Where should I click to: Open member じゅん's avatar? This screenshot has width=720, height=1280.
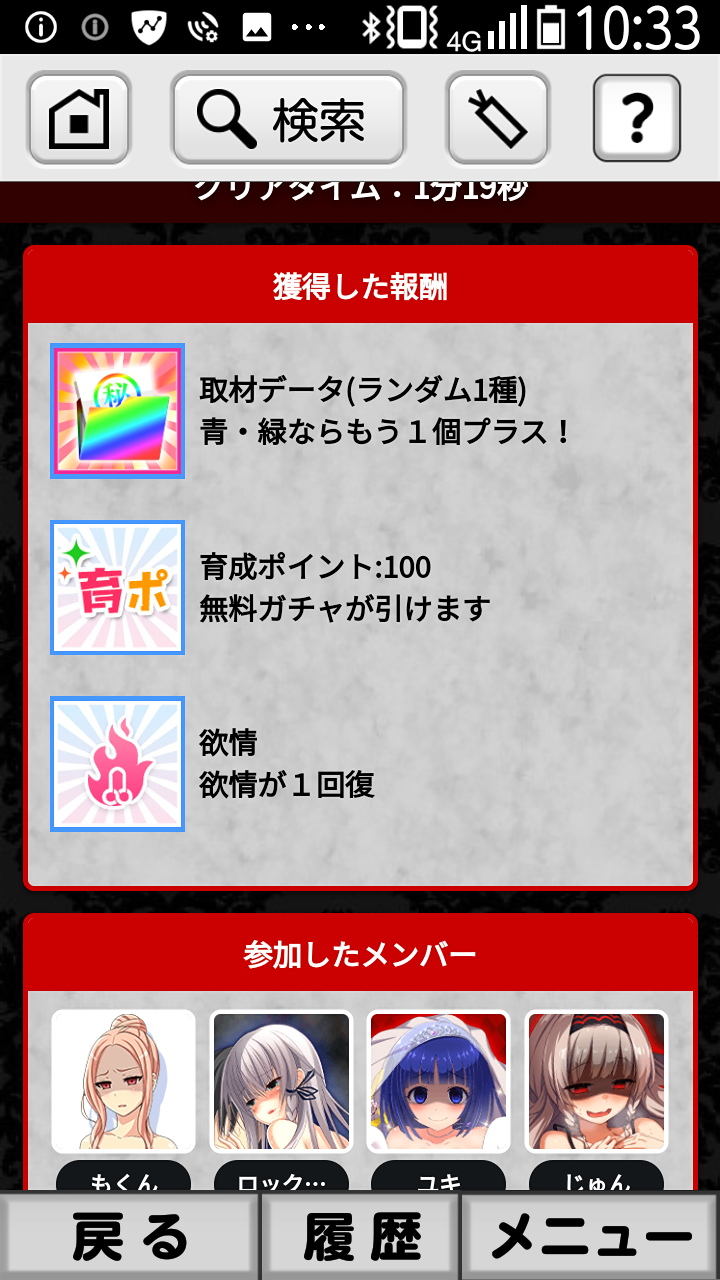596,1081
